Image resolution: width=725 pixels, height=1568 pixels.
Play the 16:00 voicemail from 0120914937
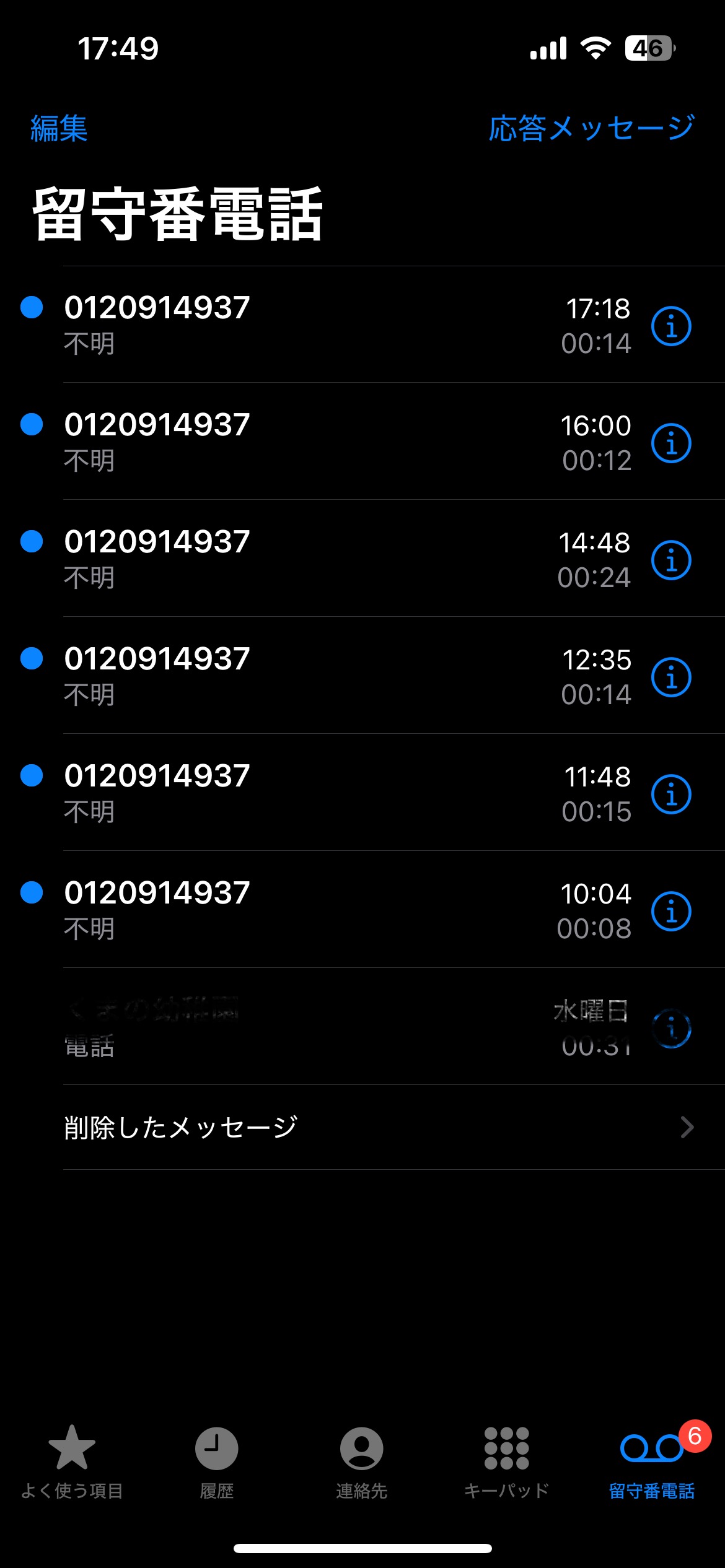362,442
